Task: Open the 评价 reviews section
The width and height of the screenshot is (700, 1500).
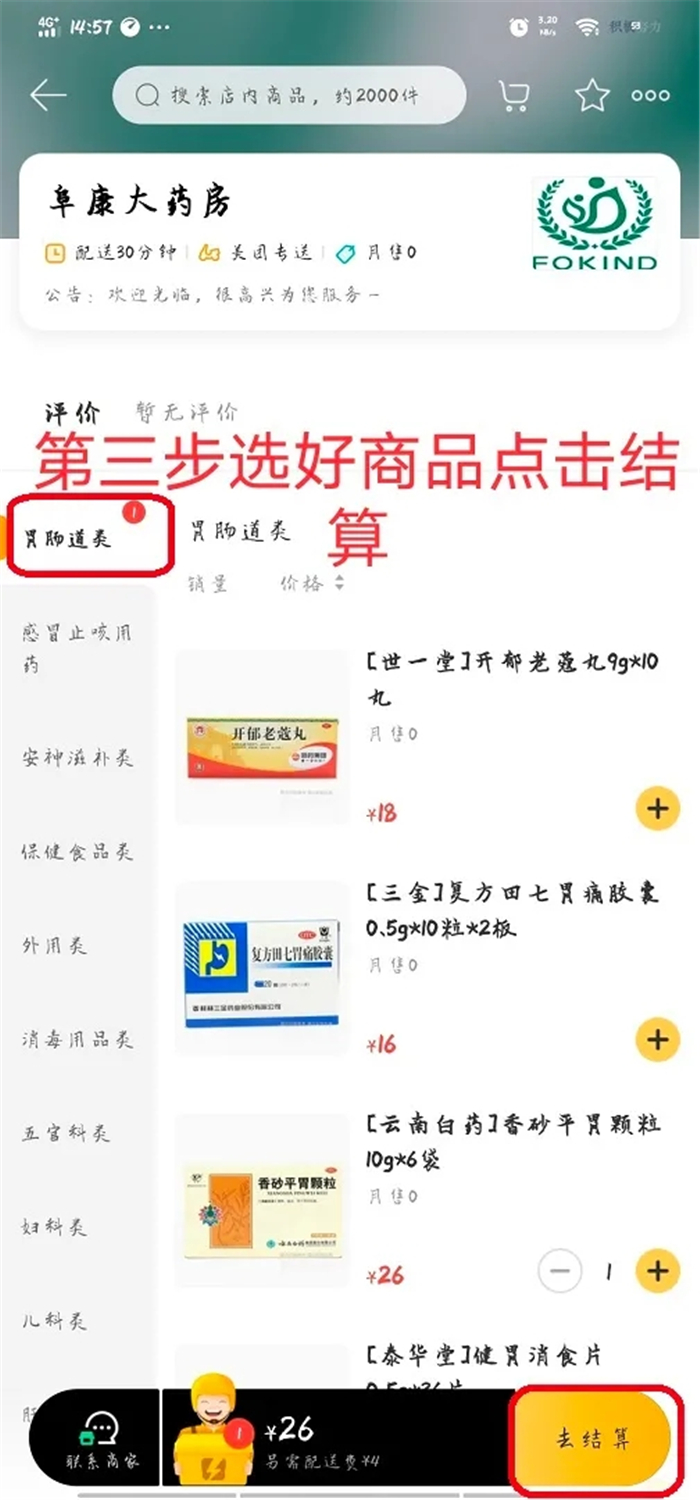Action: (72, 411)
